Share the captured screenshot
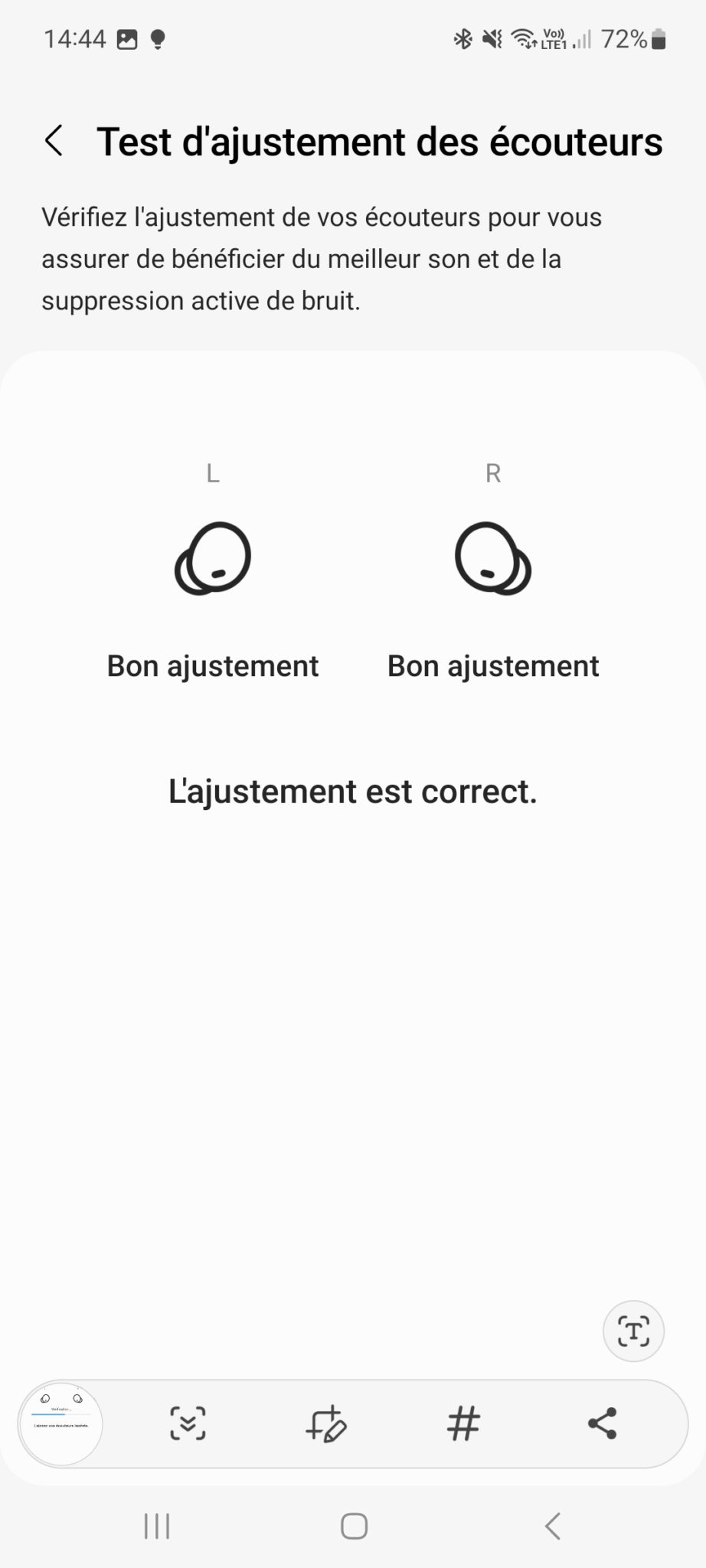Image resolution: width=706 pixels, height=1568 pixels. point(602,1424)
